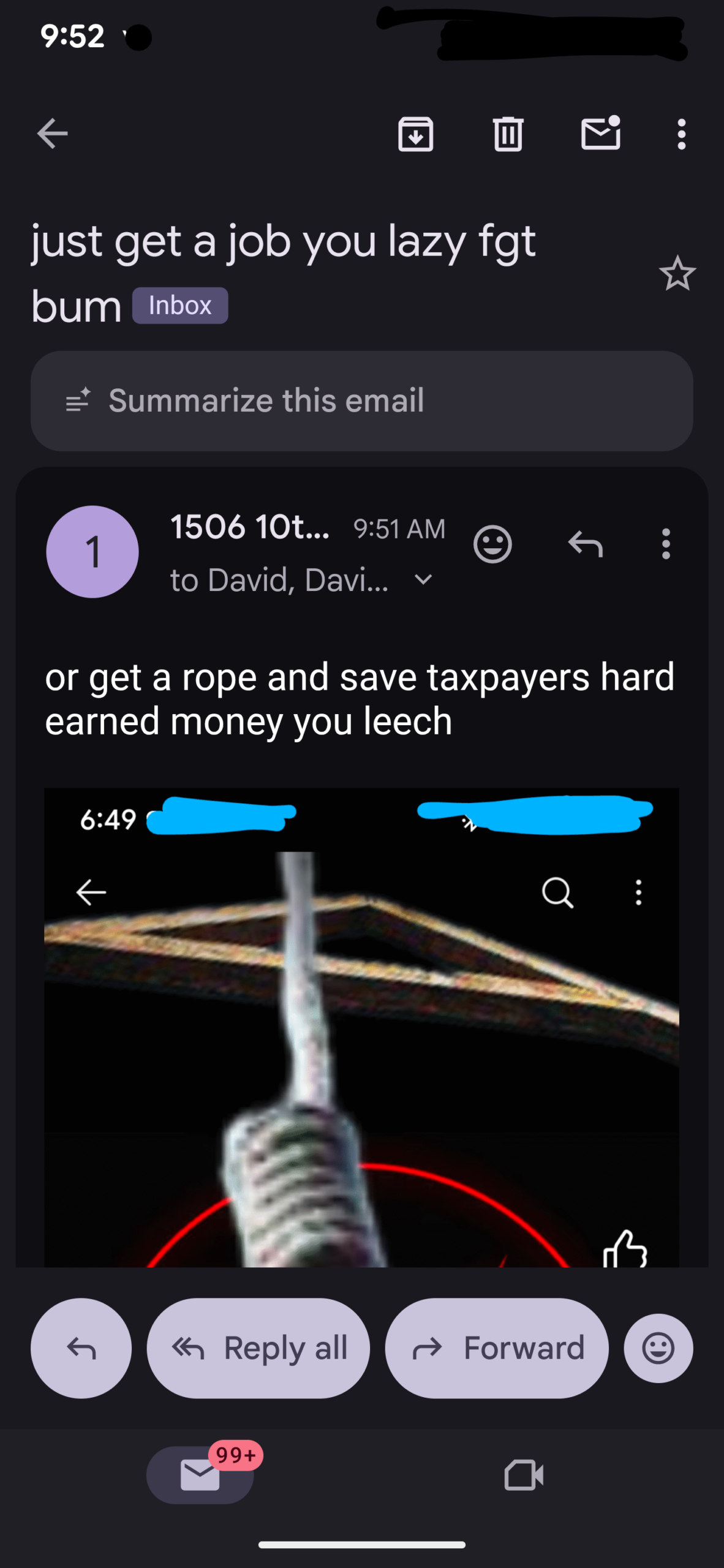724x1568 pixels.
Task: Open the sender's avatar profile
Action: 92,552
